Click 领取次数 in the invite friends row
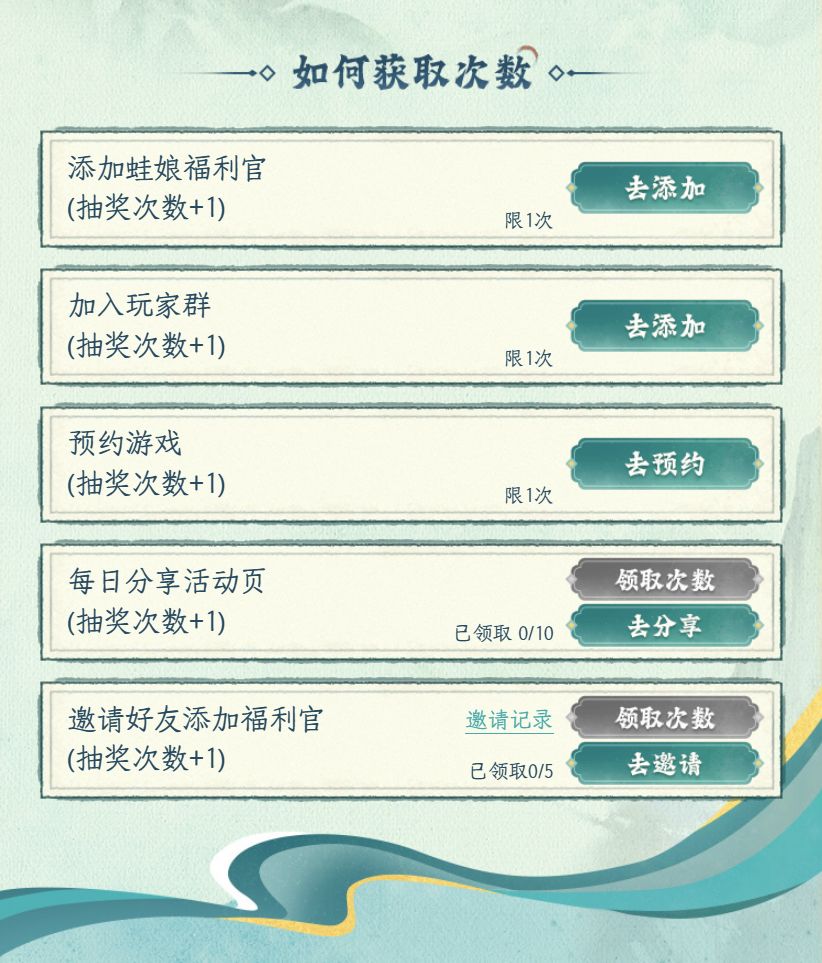This screenshot has width=822, height=963. point(665,718)
